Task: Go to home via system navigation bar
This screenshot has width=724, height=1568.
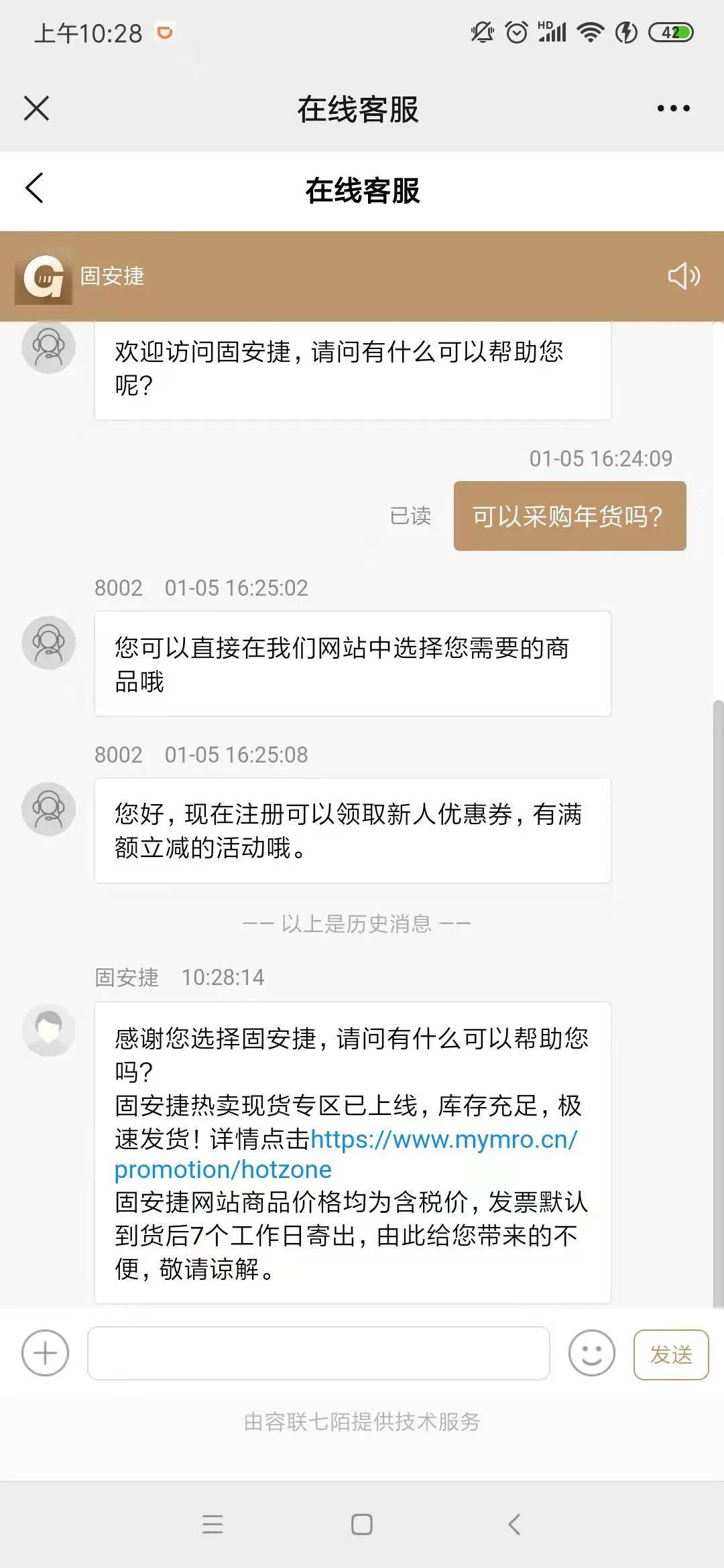Action: (362, 1524)
